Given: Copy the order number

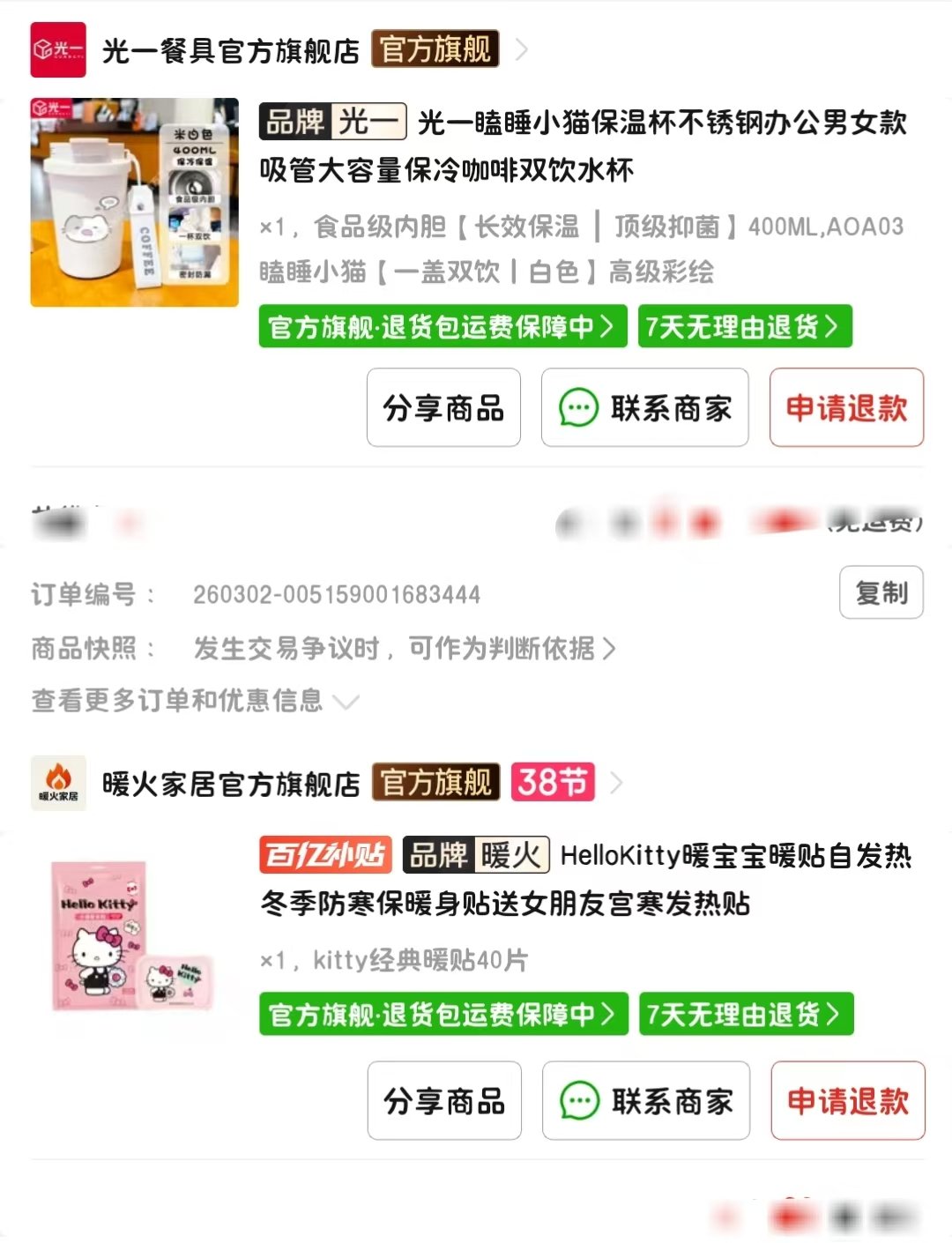Looking at the screenshot, I should click(881, 593).
